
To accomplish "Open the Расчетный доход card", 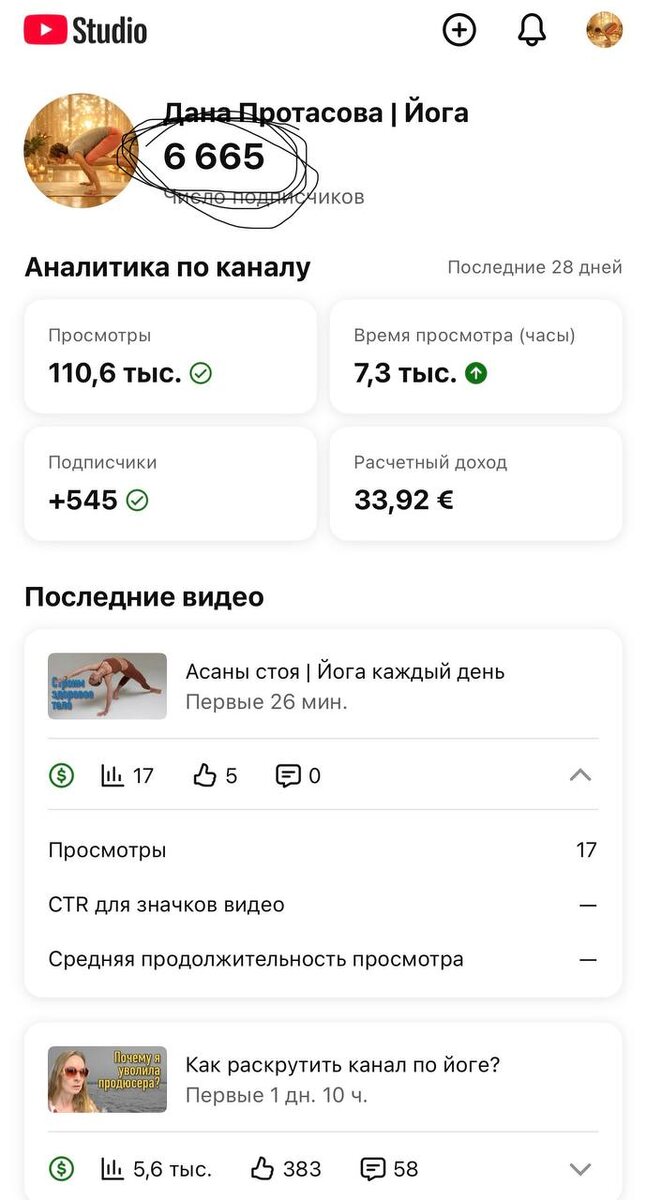I will pos(476,483).
